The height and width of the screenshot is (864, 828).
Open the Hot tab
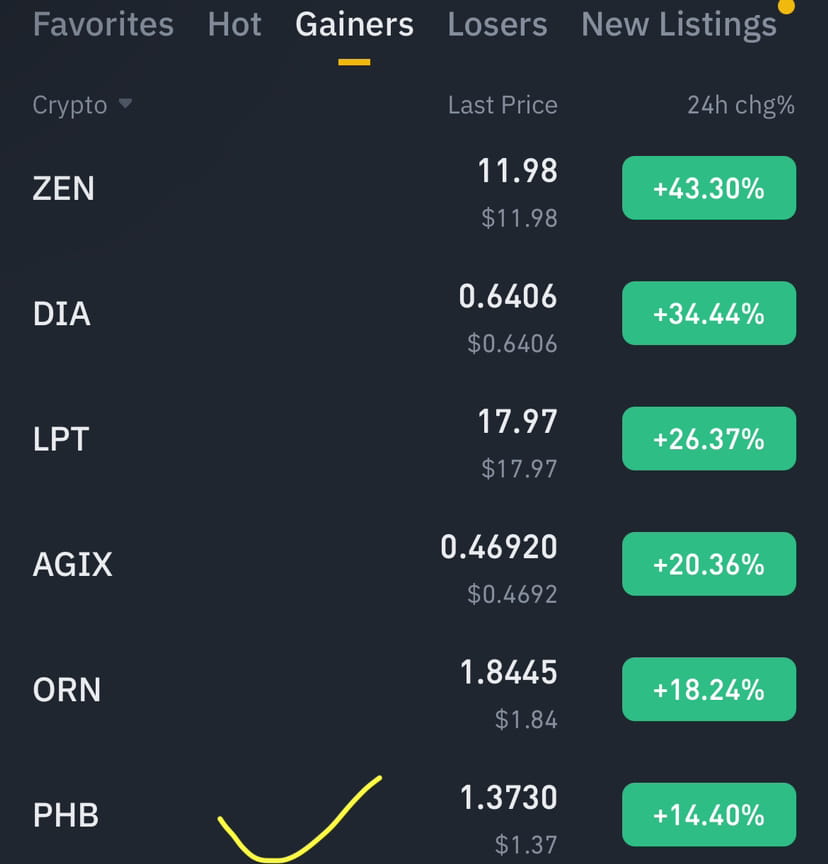[234, 25]
